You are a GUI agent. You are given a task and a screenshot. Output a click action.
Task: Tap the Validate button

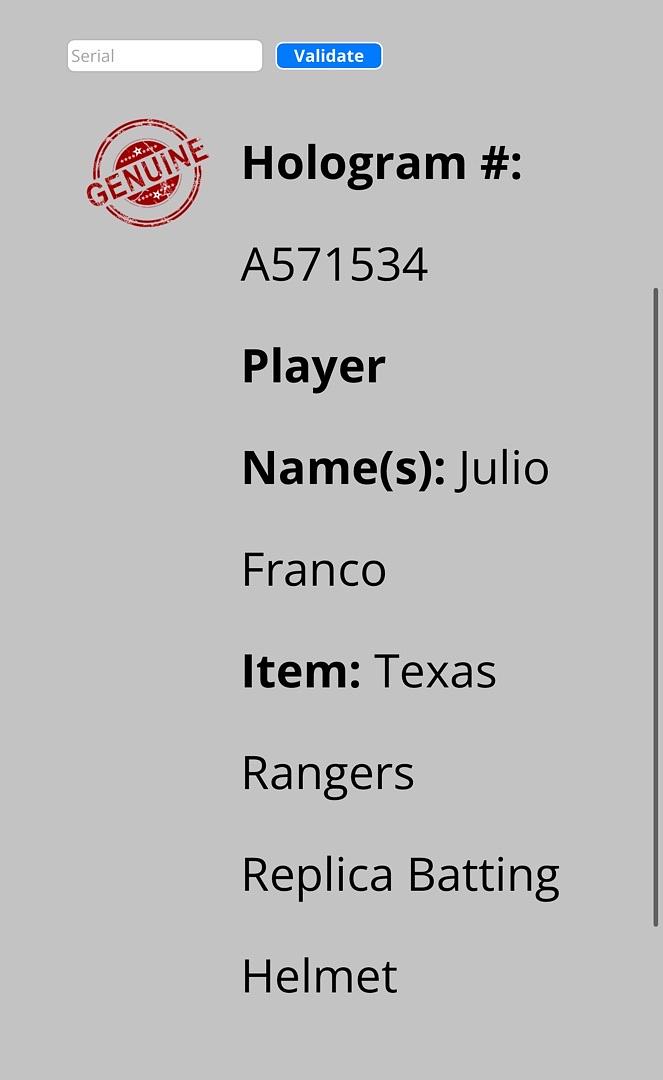coord(329,56)
